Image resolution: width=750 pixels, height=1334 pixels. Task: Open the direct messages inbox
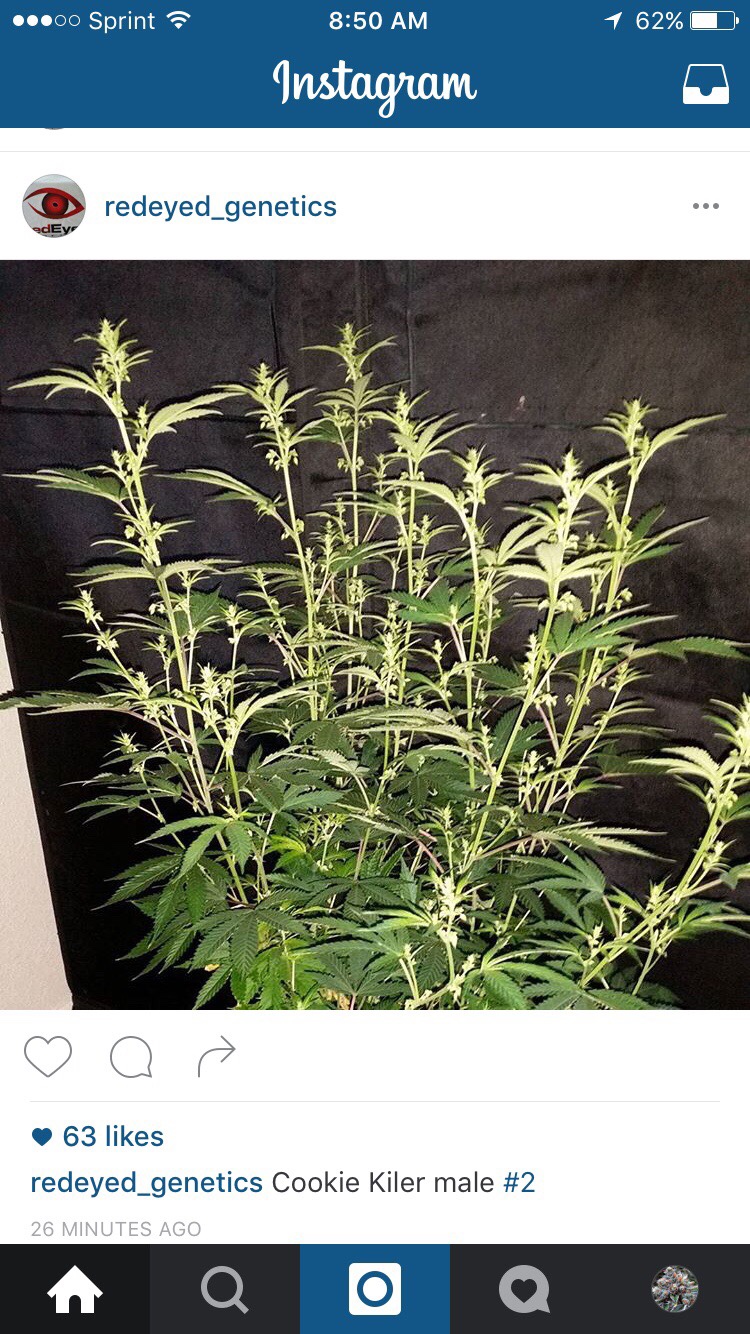point(705,85)
